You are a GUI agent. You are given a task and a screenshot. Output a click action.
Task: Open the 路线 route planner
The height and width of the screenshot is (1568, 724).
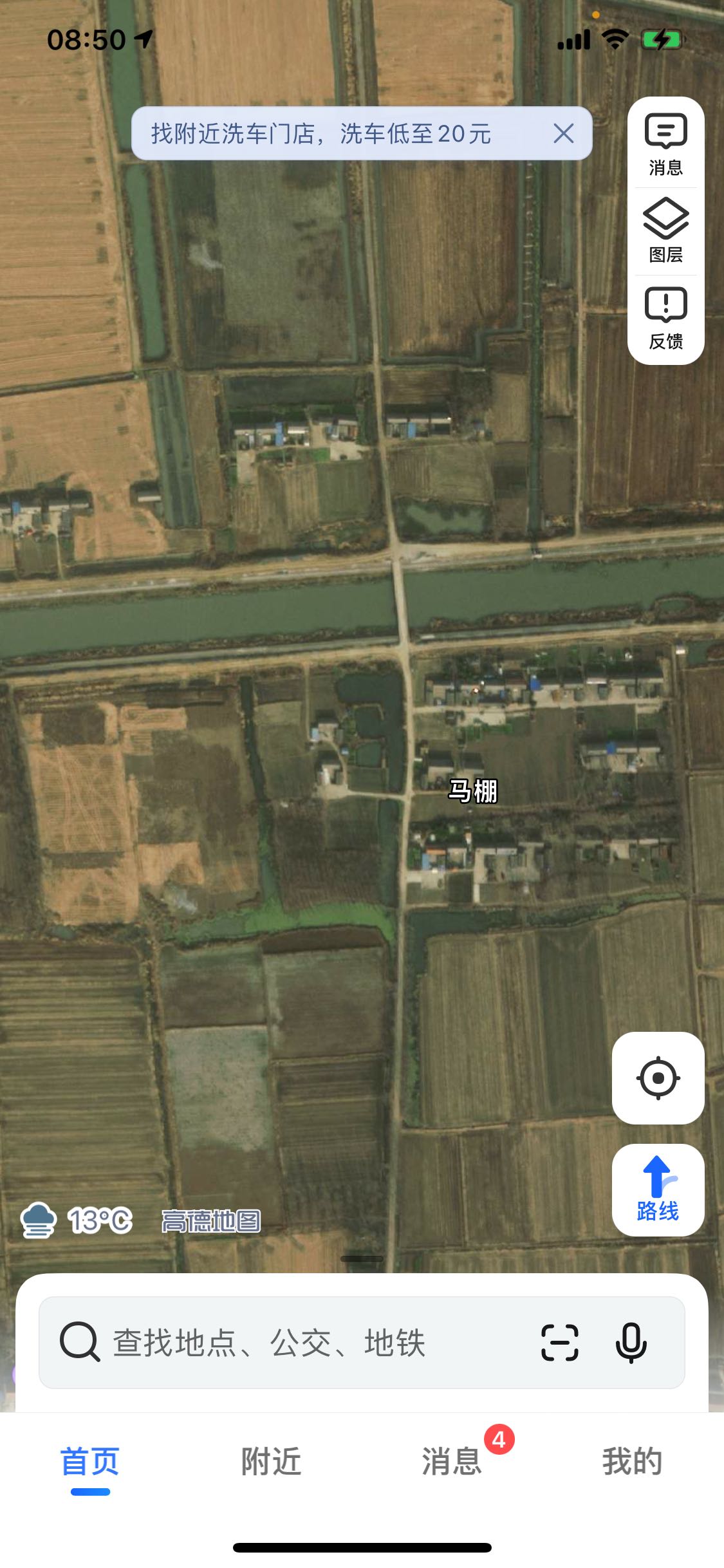[x=658, y=1190]
